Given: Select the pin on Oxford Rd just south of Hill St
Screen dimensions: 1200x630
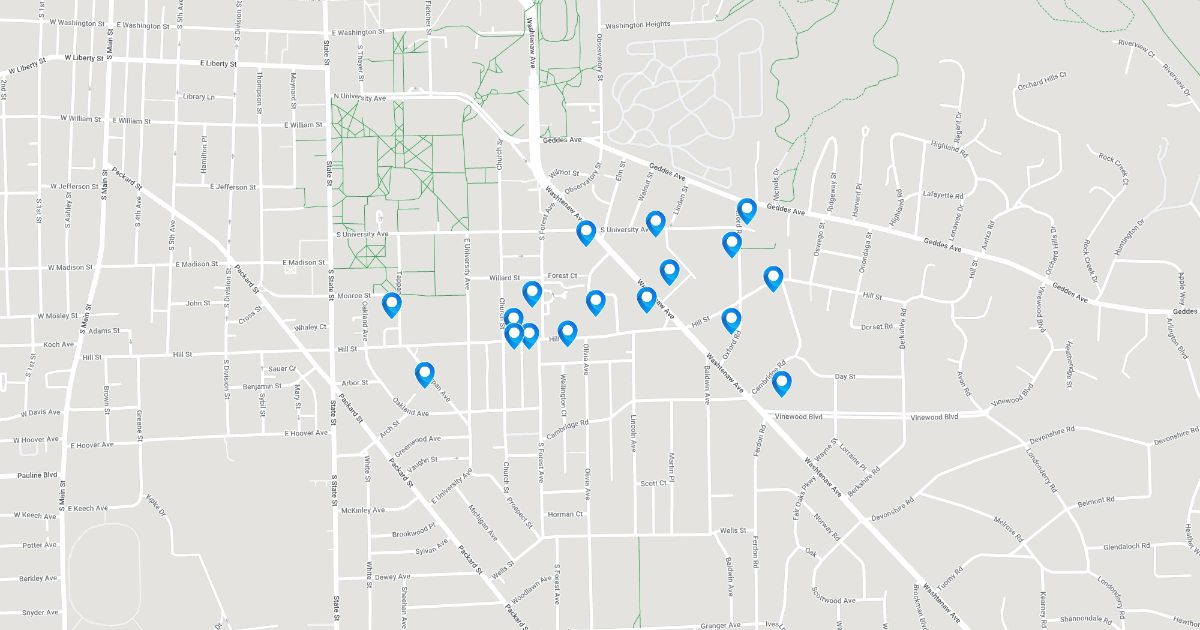Looking at the screenshot, I should (731, 319).
